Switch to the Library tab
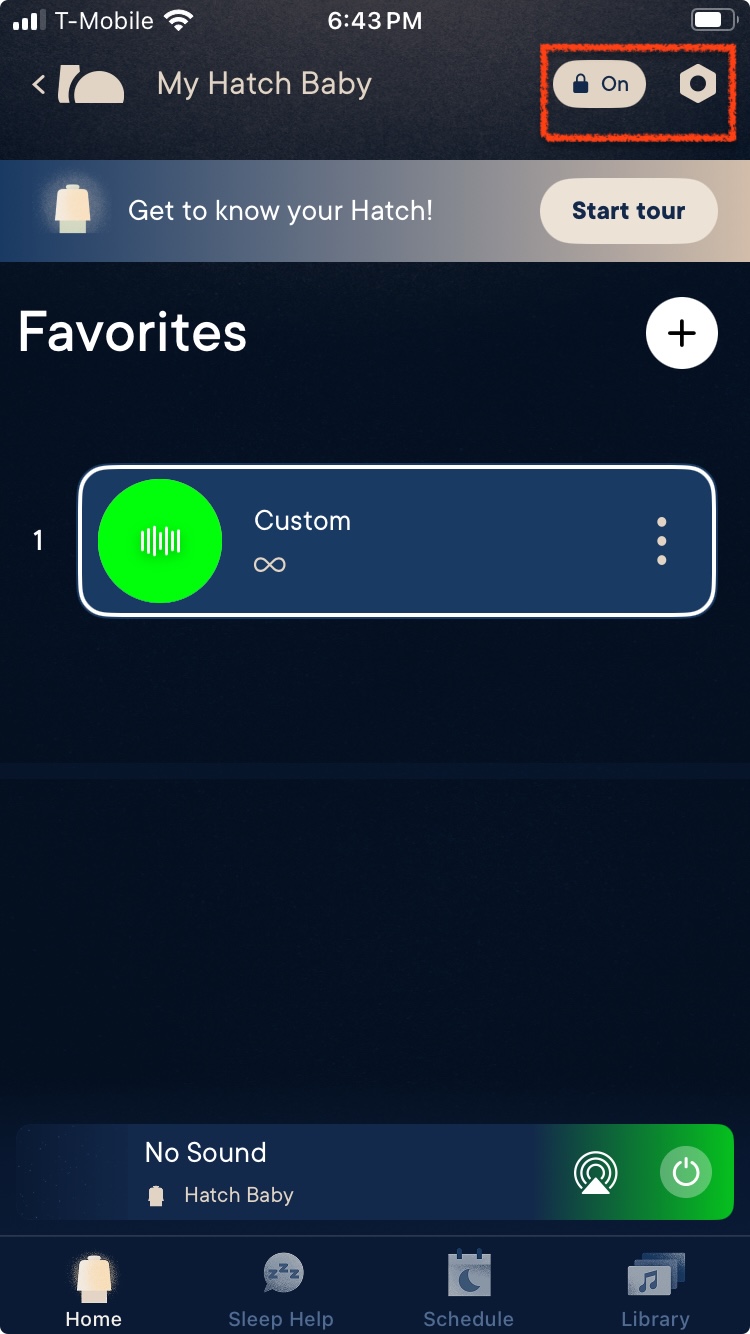The image size is (750, 1334). coord(655,1290)
